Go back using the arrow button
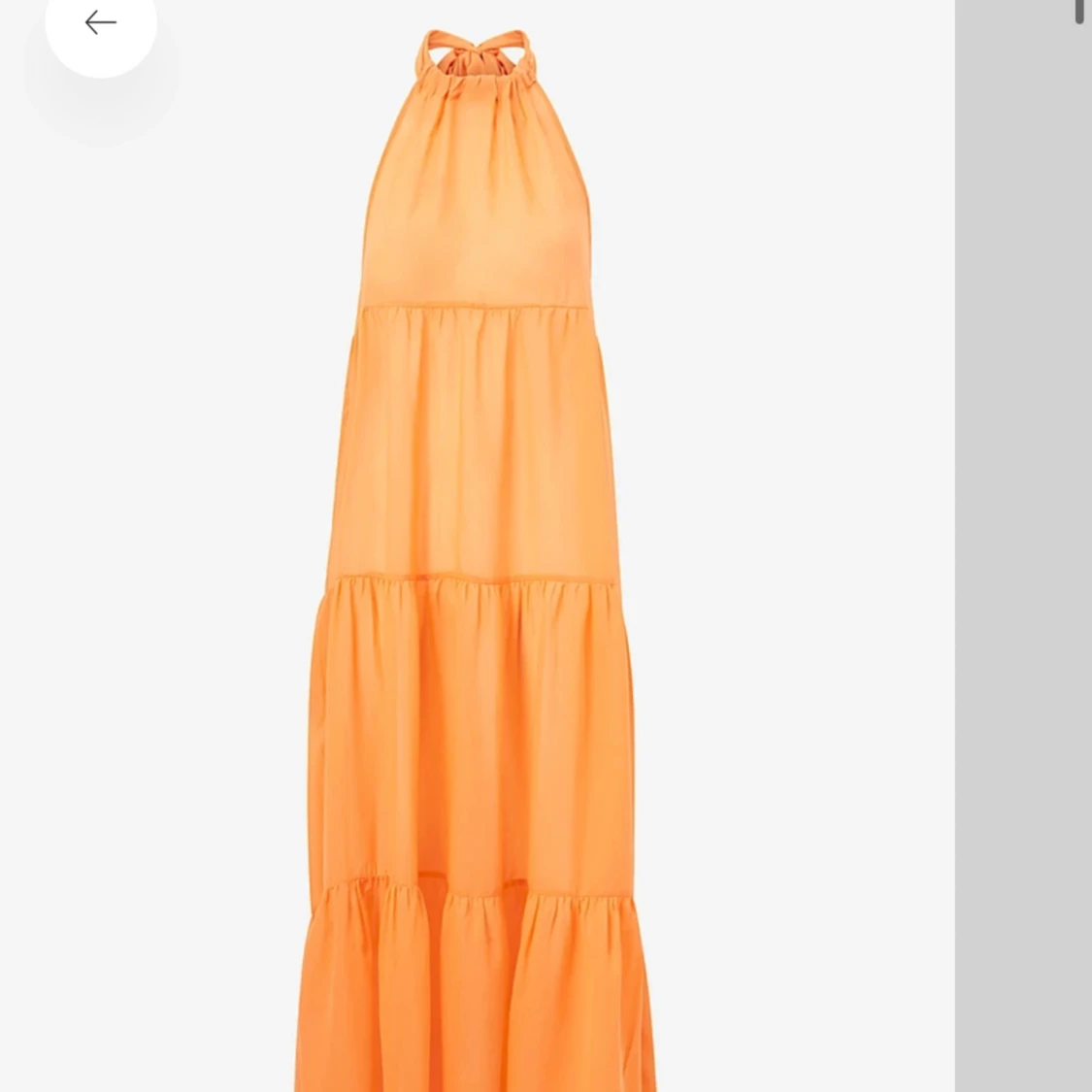The height and width of the screenshot is (1092, 1092). 101,22
